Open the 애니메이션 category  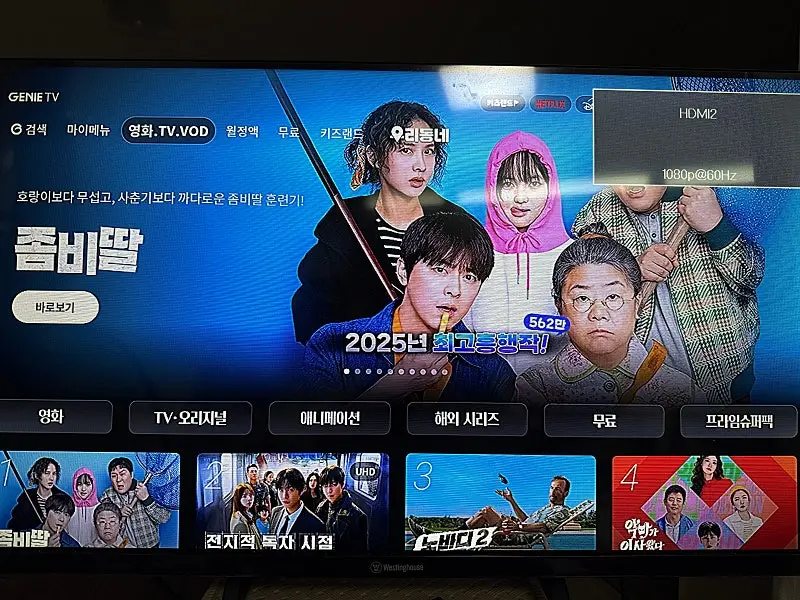click(329, 419)
